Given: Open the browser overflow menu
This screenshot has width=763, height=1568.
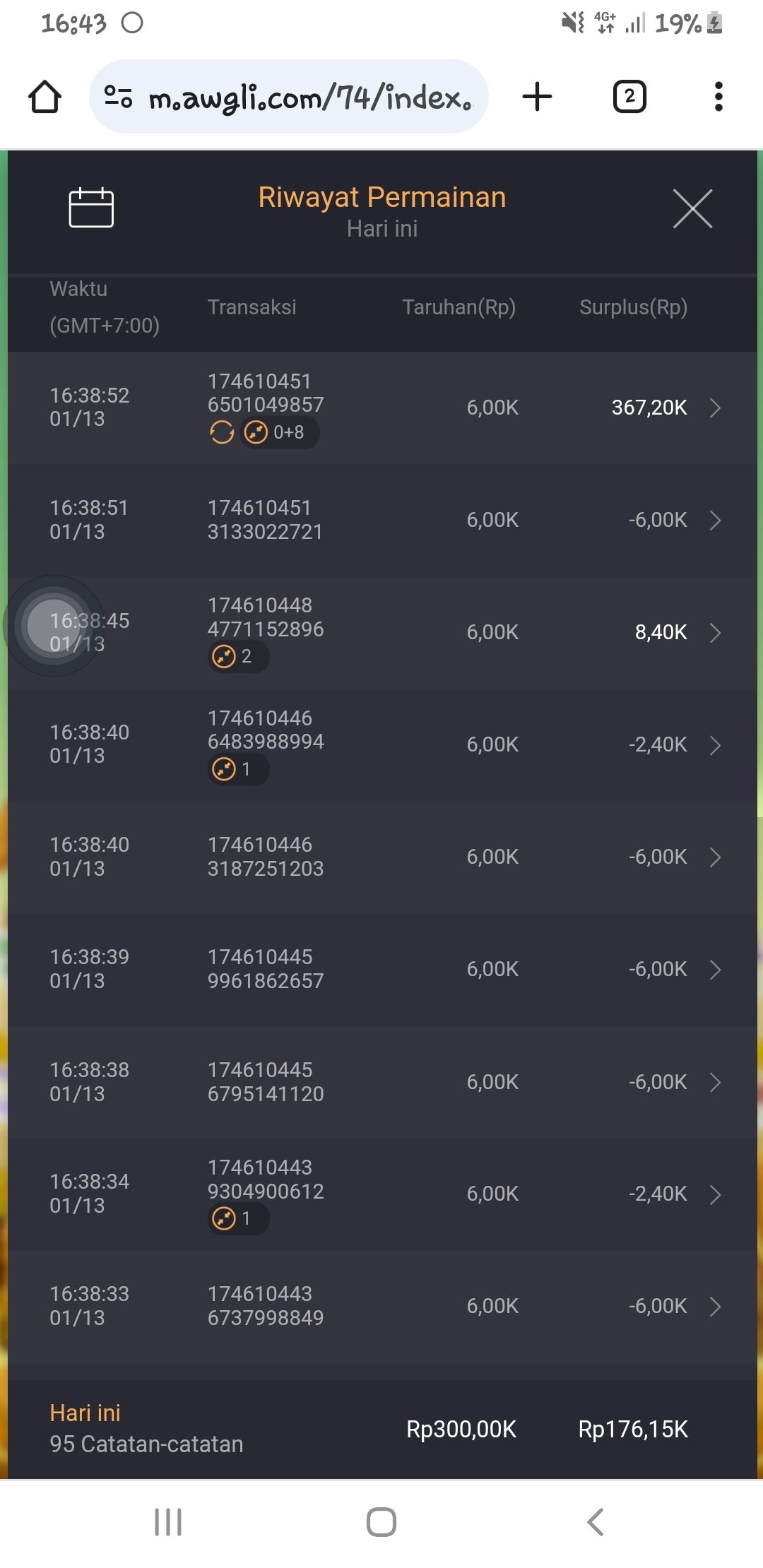Looking at the screenshot, I should [718, 97].
